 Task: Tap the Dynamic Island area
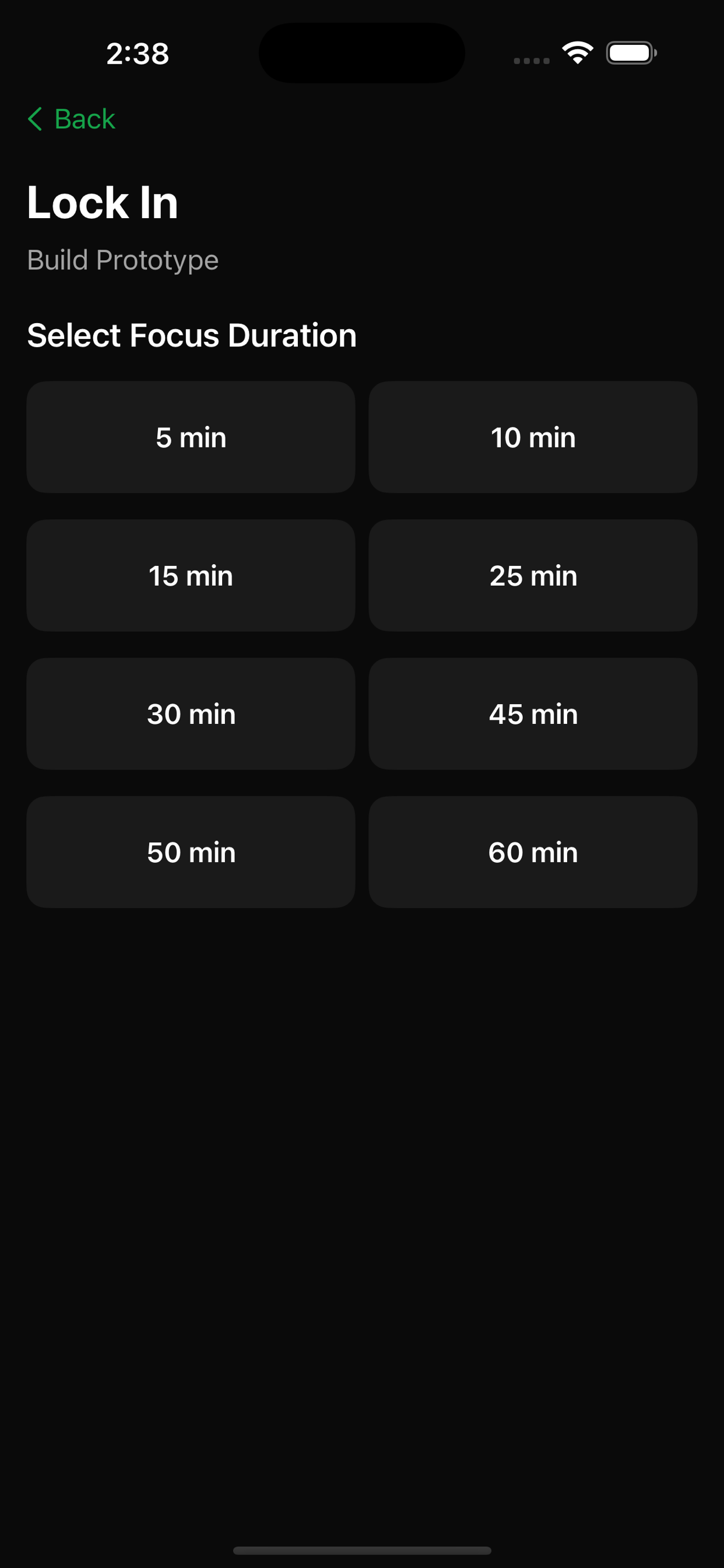361,53
